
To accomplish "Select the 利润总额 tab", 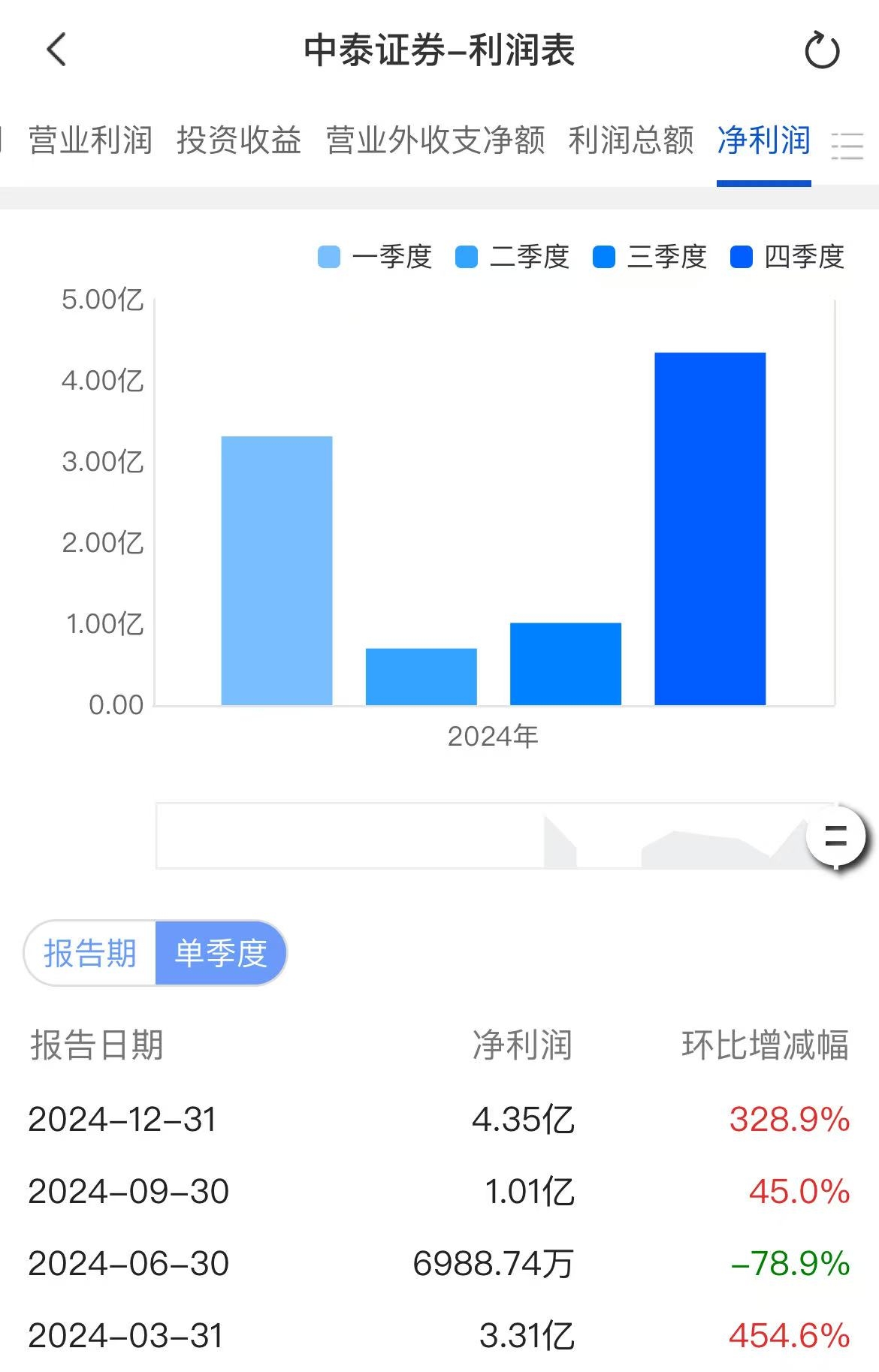I will 631,140.
